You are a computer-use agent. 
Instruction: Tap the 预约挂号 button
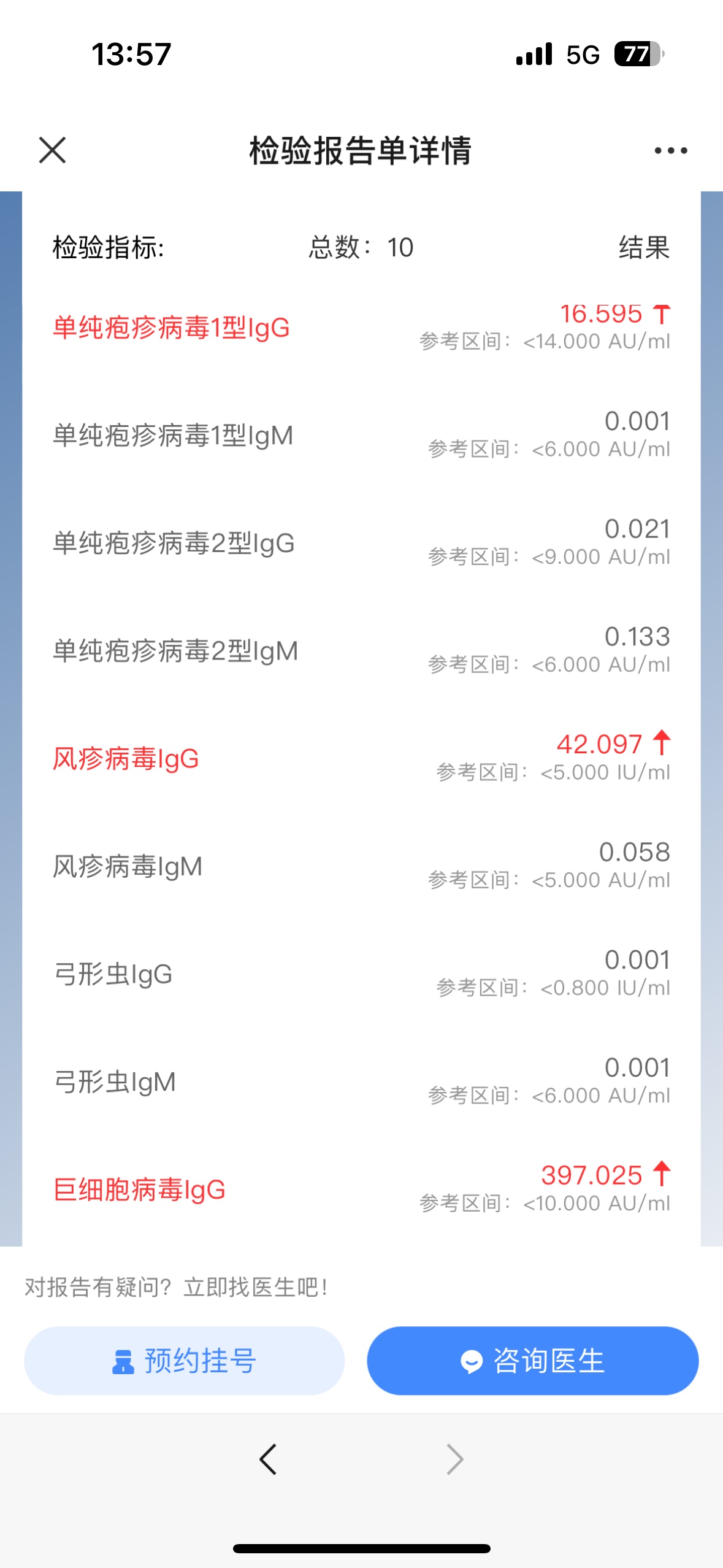pyautogui.click(x=184, y=1361)
